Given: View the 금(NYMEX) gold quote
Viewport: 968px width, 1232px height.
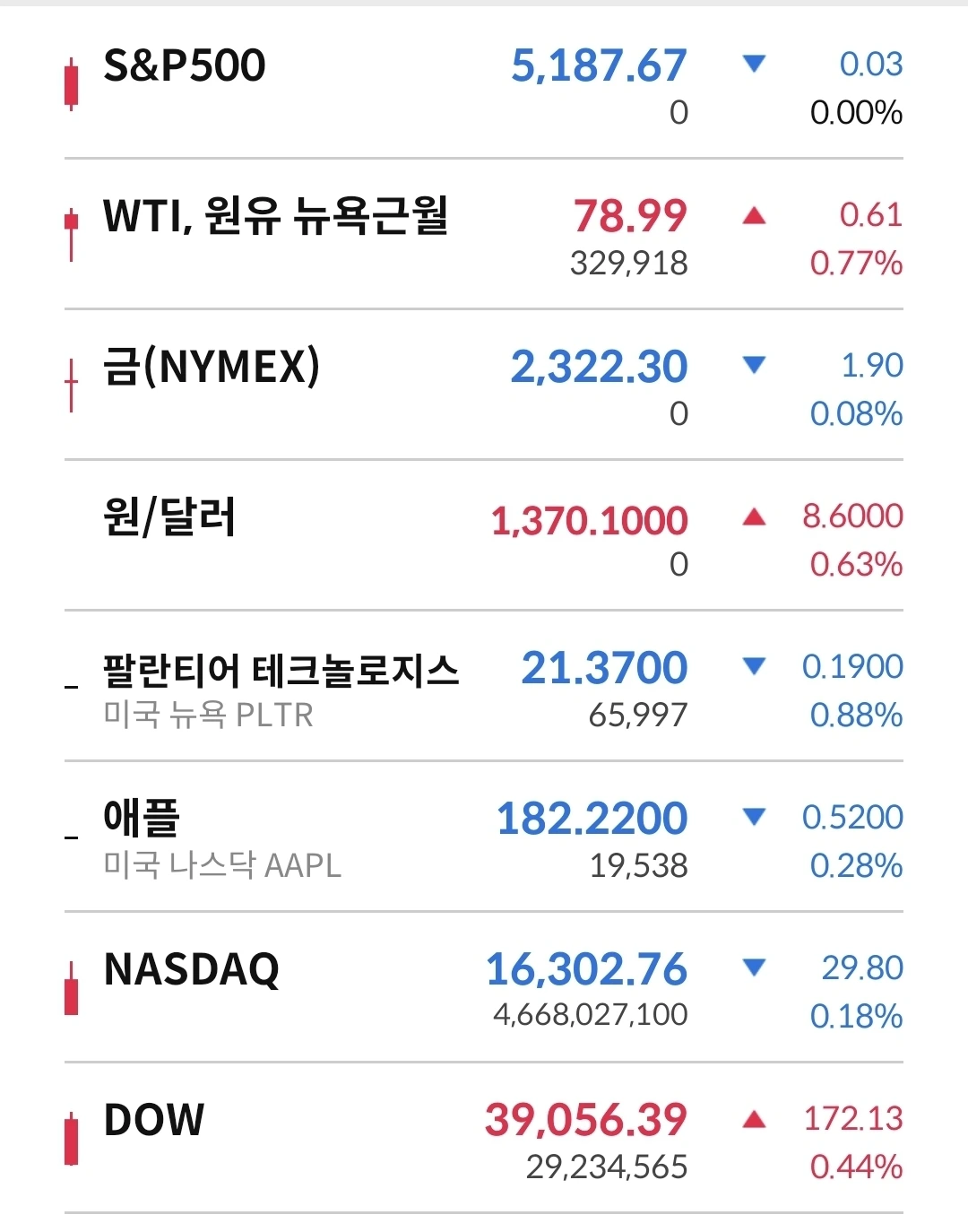Looking at the screenshot, I should click(212, 368).
